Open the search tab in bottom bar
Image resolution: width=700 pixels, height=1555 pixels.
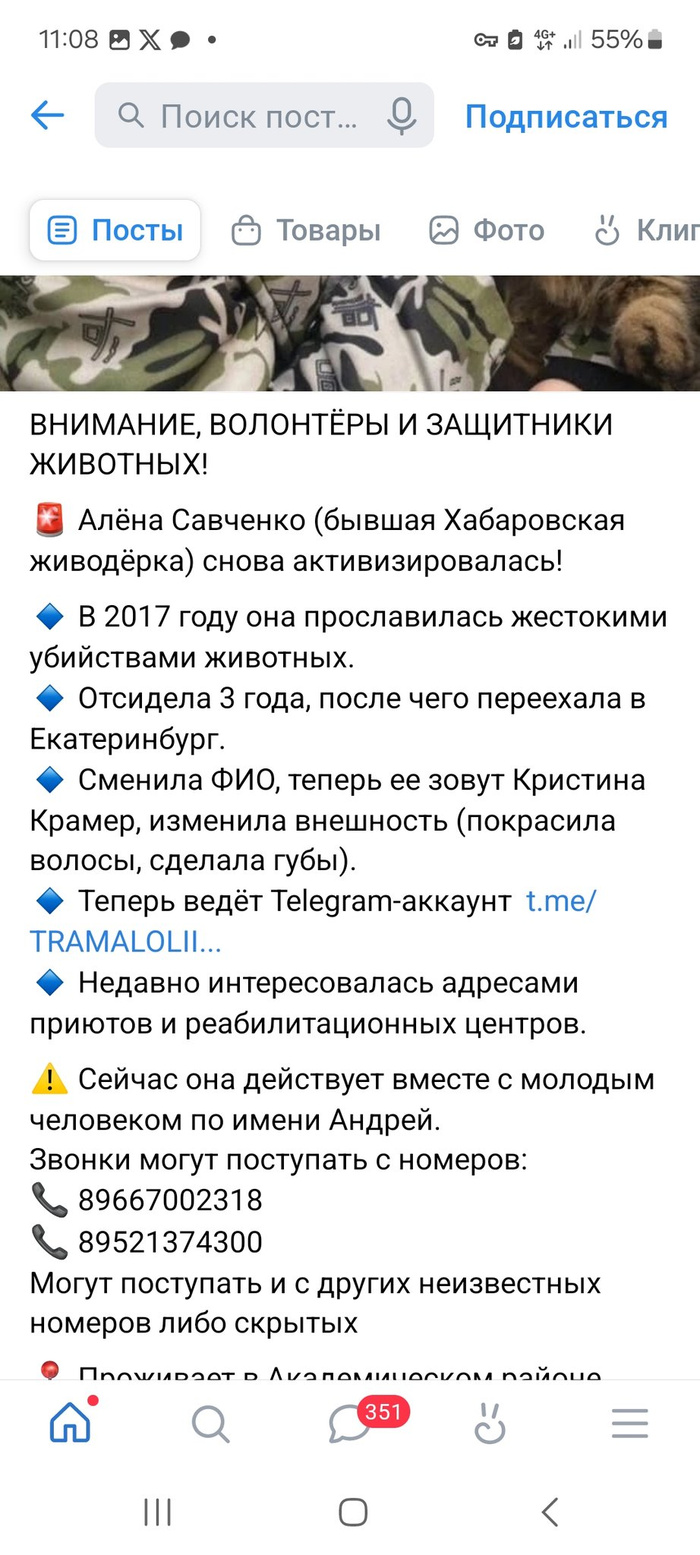[x=210, y=1423]
